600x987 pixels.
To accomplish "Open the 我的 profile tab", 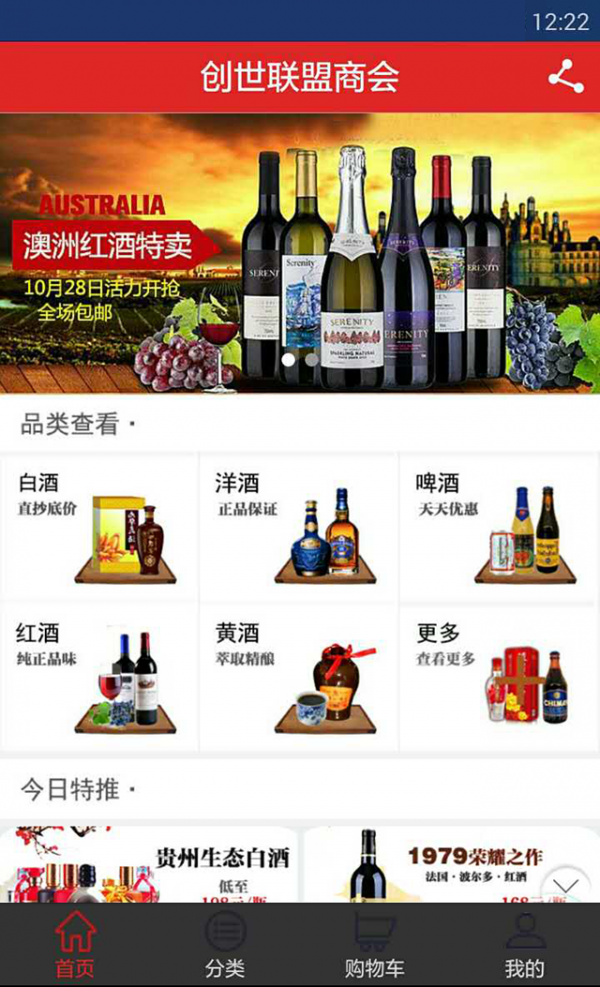I will 525,945.
